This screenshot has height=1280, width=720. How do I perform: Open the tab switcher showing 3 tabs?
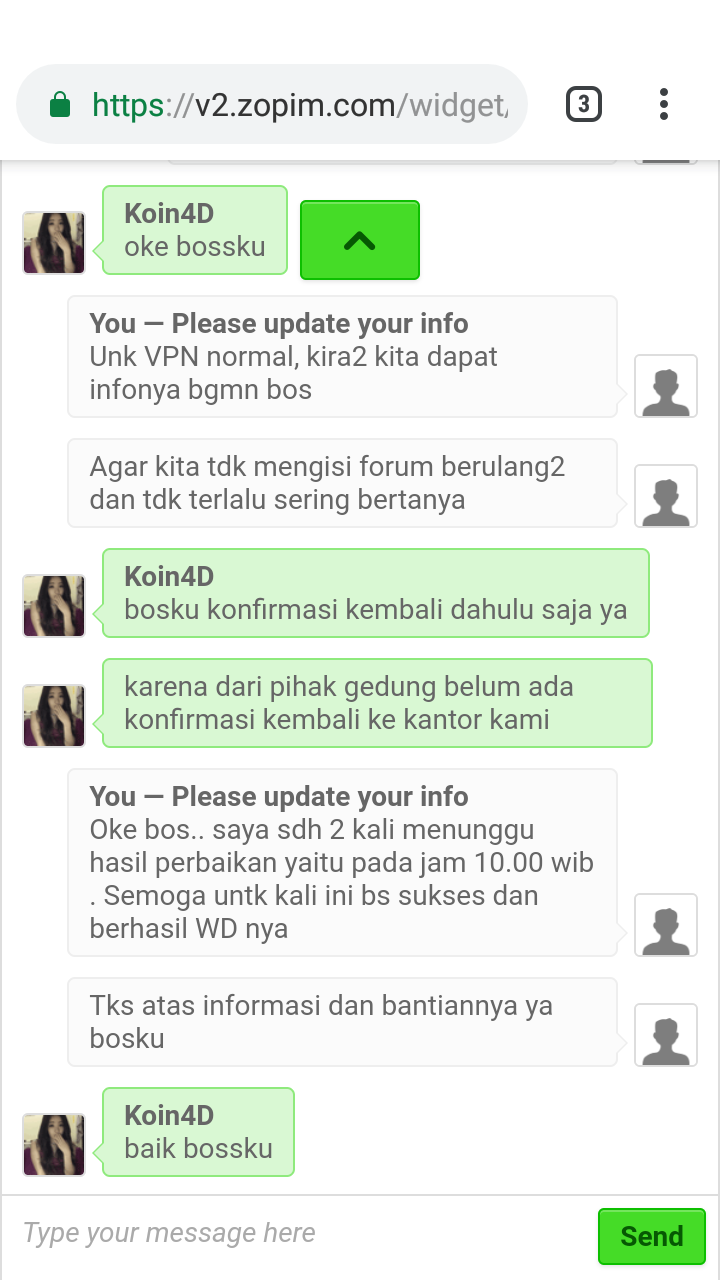point(584,104)
